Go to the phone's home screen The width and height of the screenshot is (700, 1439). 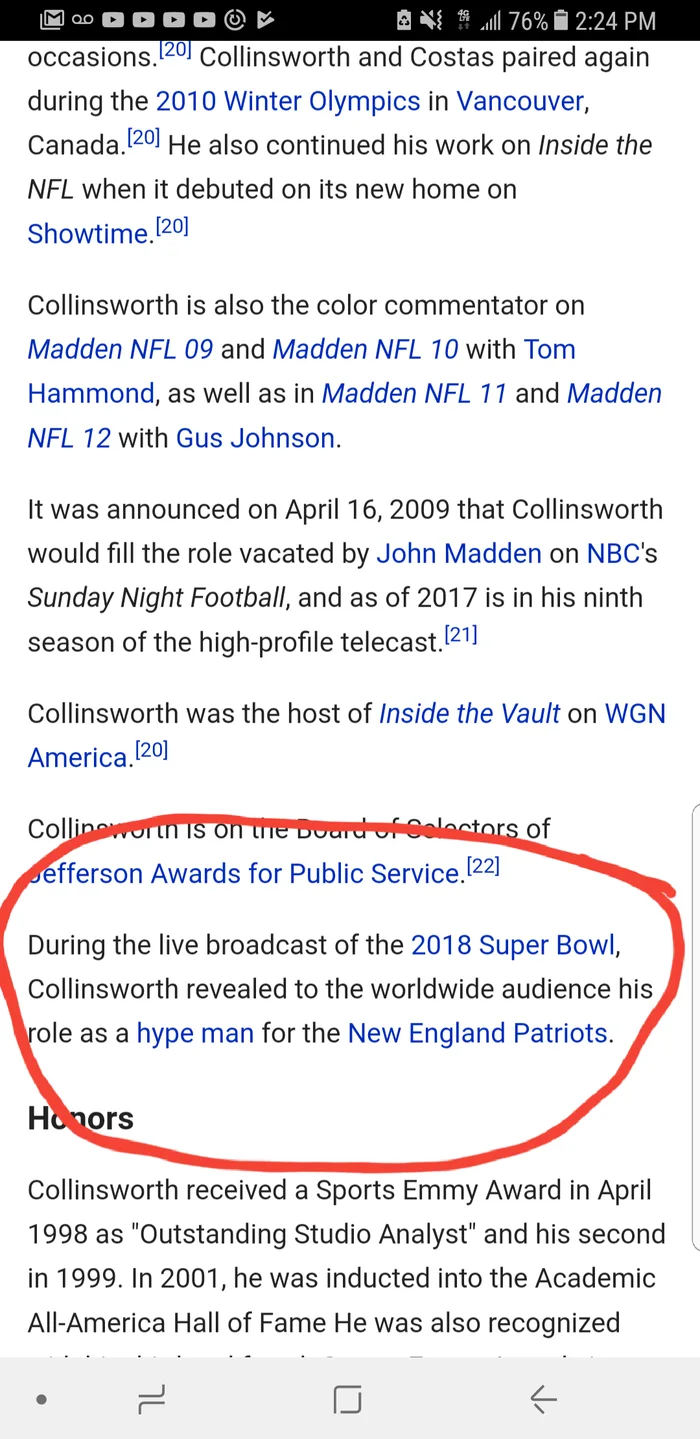(x=347, y=1399)
